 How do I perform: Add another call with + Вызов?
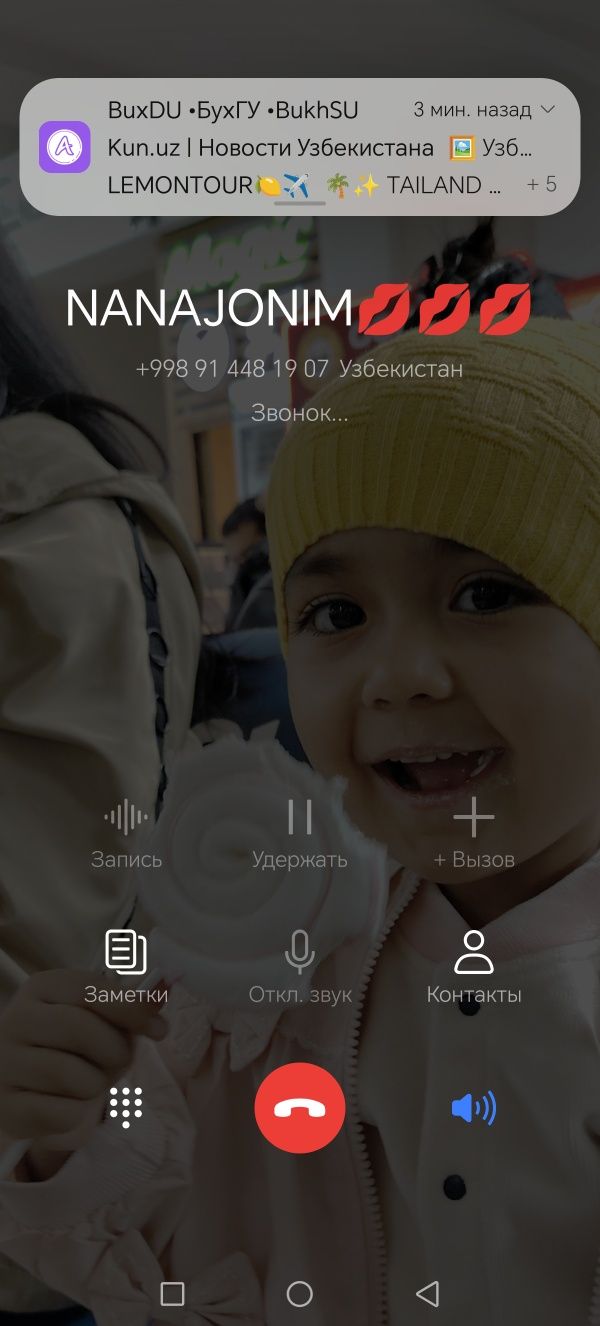473,832
